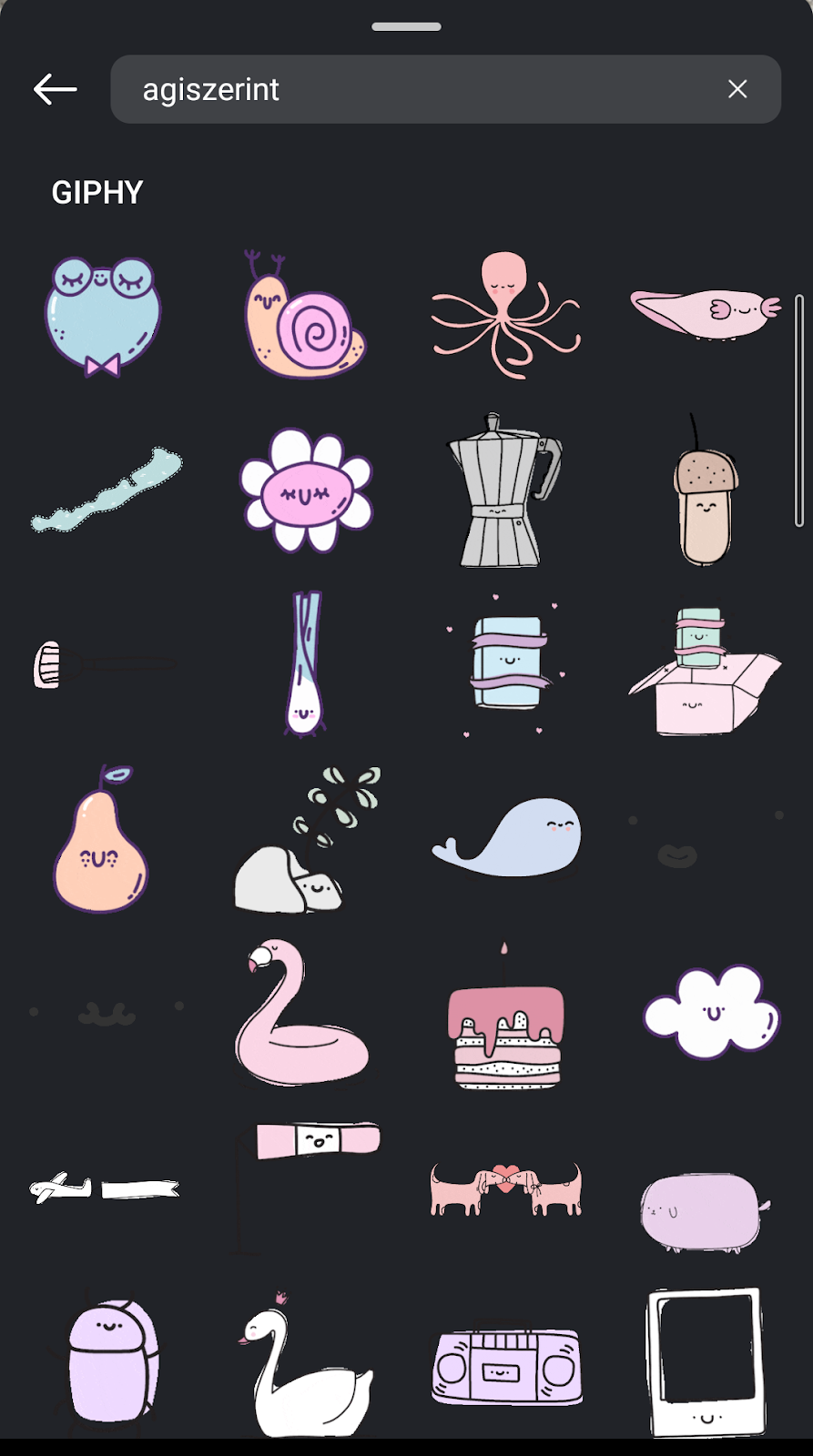The image size is (813, 1456).
Task: Select the white smiling cloud sticker
Action: coord(712,1012)
